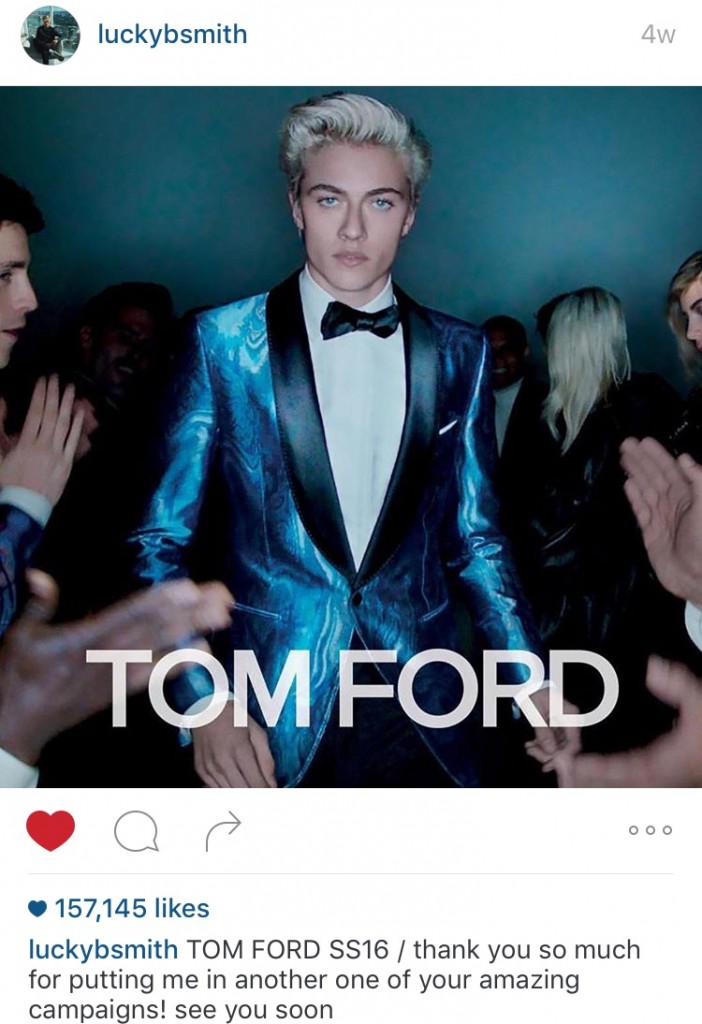Open luckybsmith username at post header
Screen dimensions: 702x1024
coord(171,35)
